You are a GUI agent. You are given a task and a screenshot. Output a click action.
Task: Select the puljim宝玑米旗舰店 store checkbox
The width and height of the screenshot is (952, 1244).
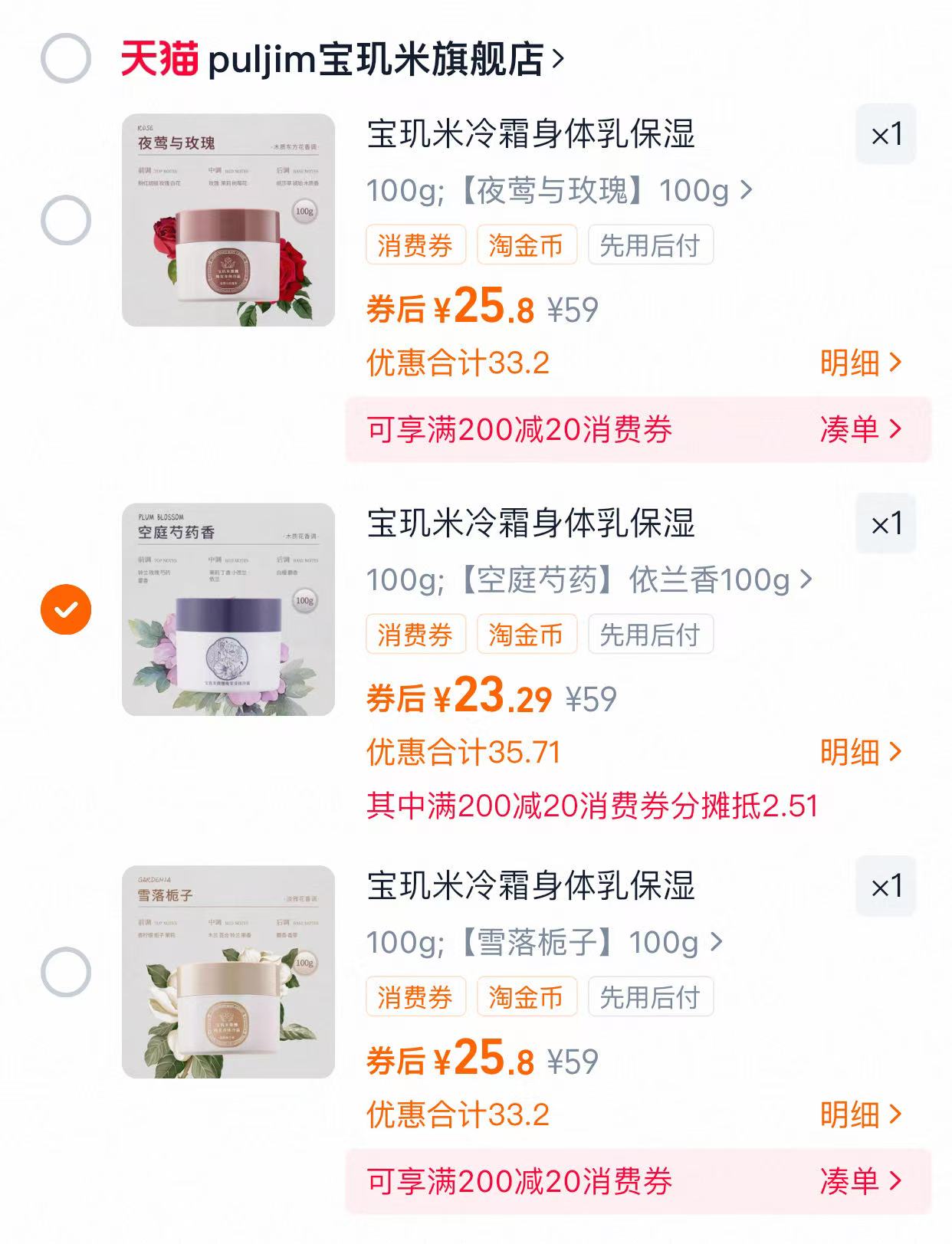(65, 51)
